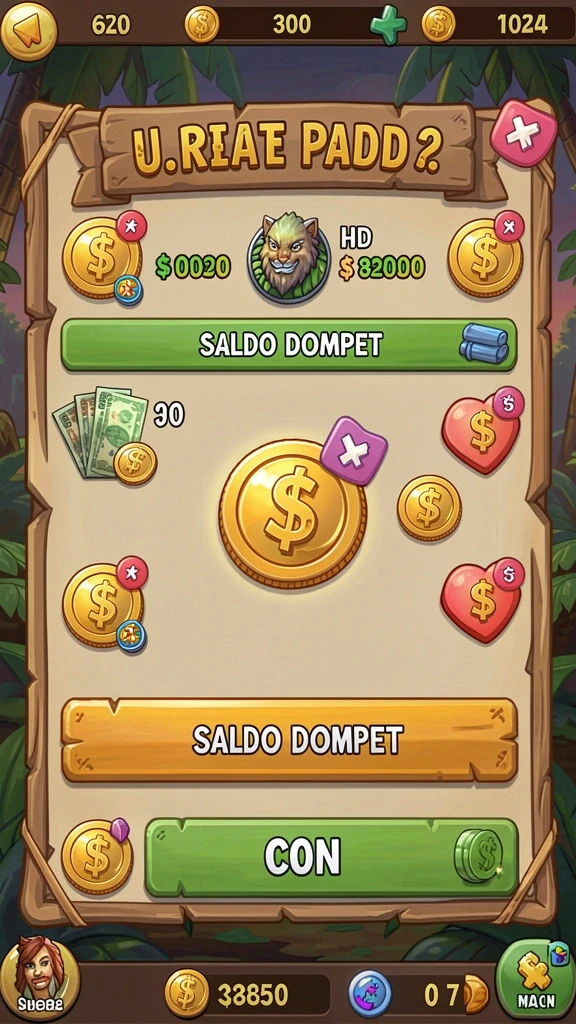576x1024 pixels.
Task: Tap the blue round orb icon in bottom bar
Action: coord(370,994)
